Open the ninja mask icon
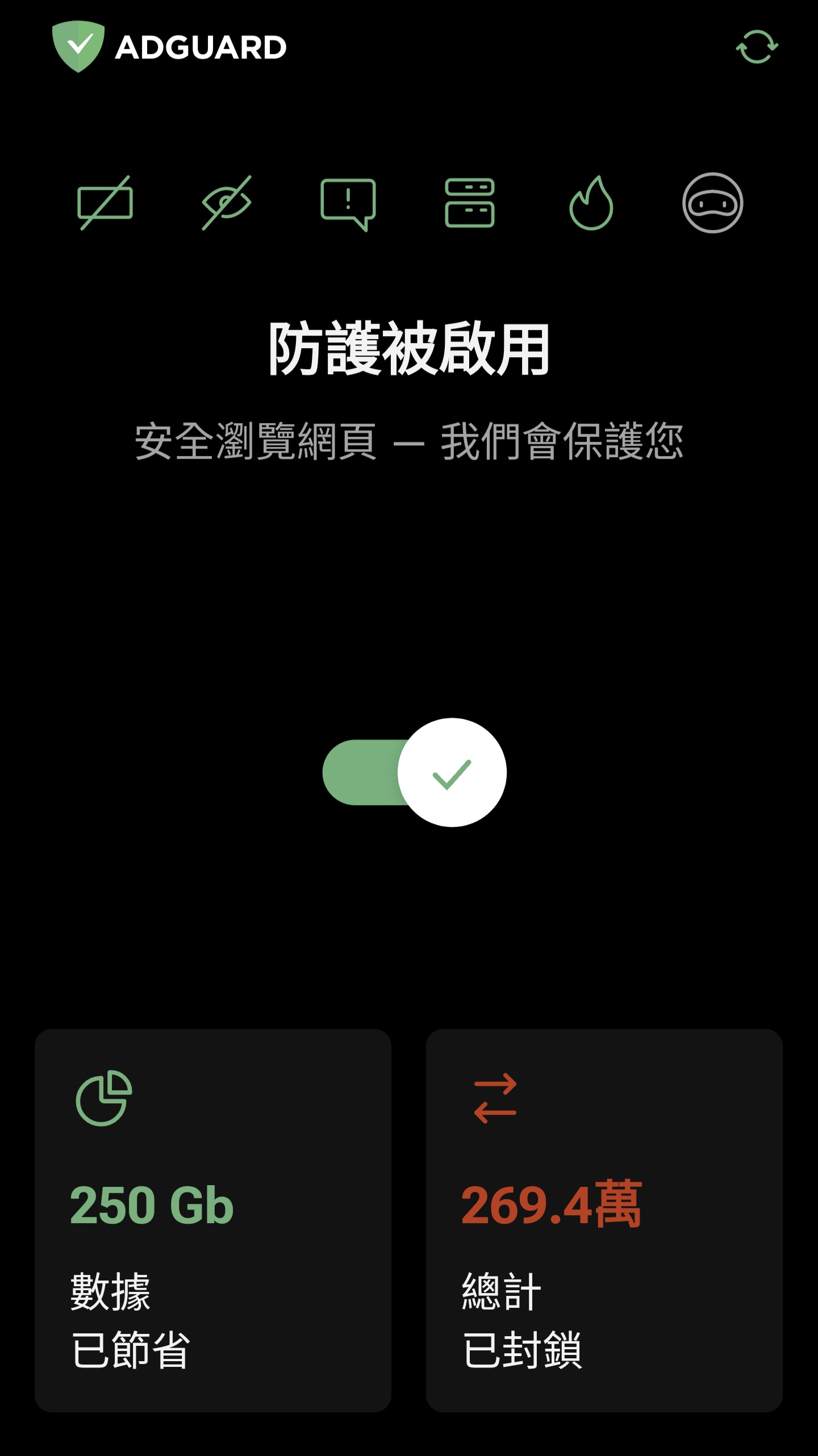This screenshot has height=1456, width=818. (x=713, y=203)
